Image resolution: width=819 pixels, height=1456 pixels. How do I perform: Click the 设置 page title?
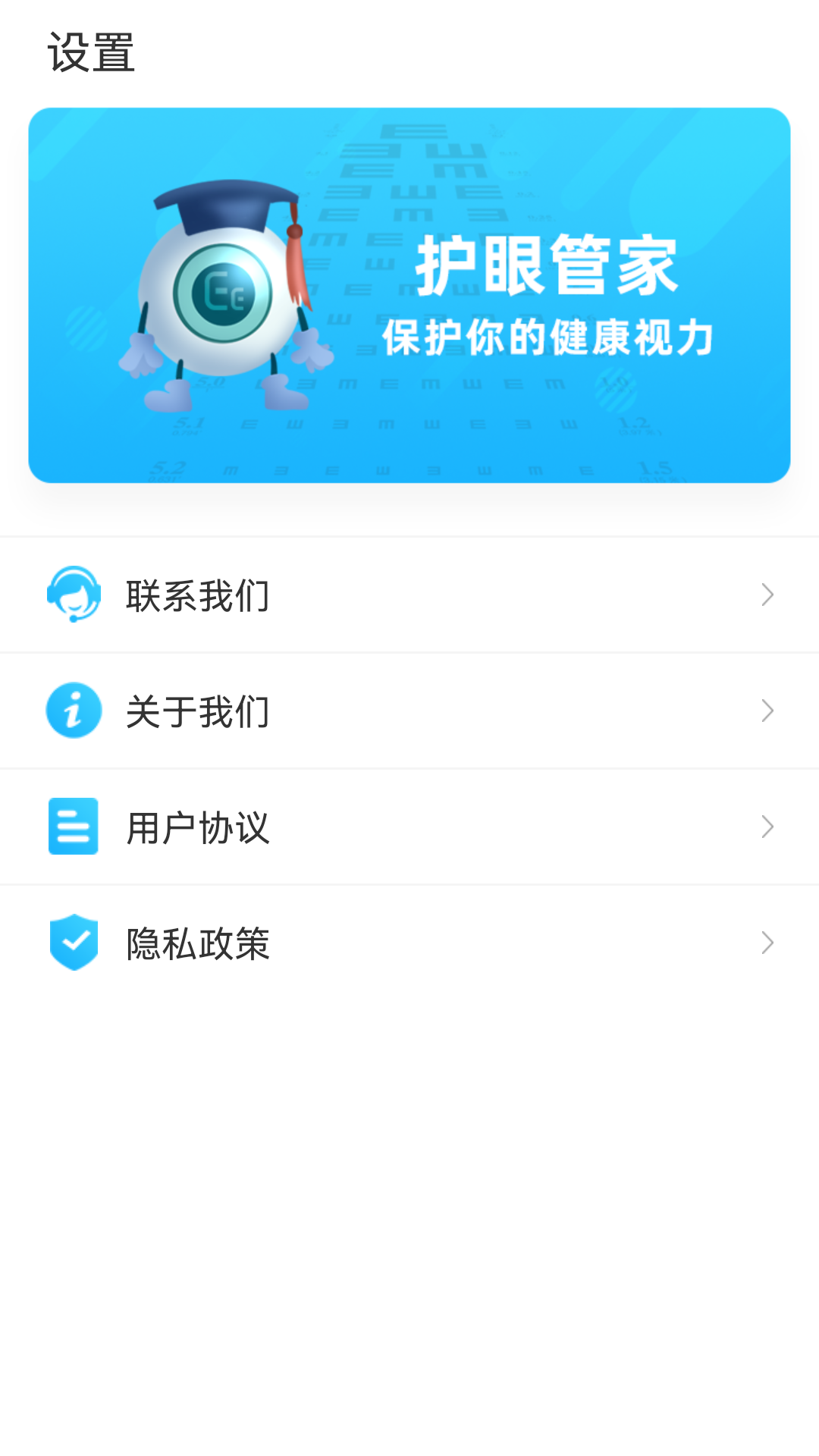pos(91,52)
